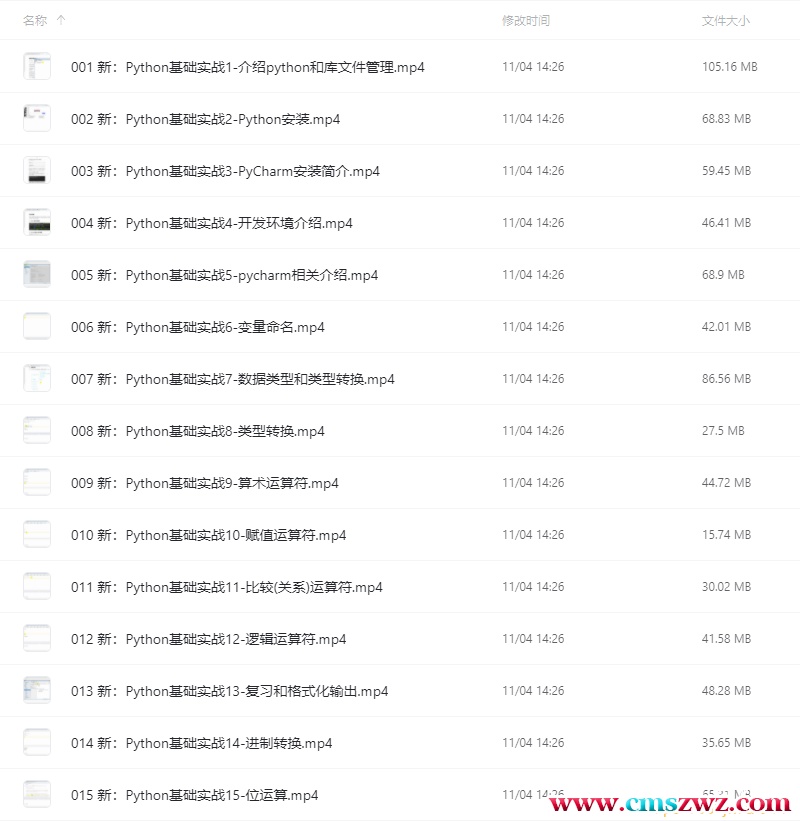Sort the list by 修改时间
The image size is (800, 821).
(525, 20)
